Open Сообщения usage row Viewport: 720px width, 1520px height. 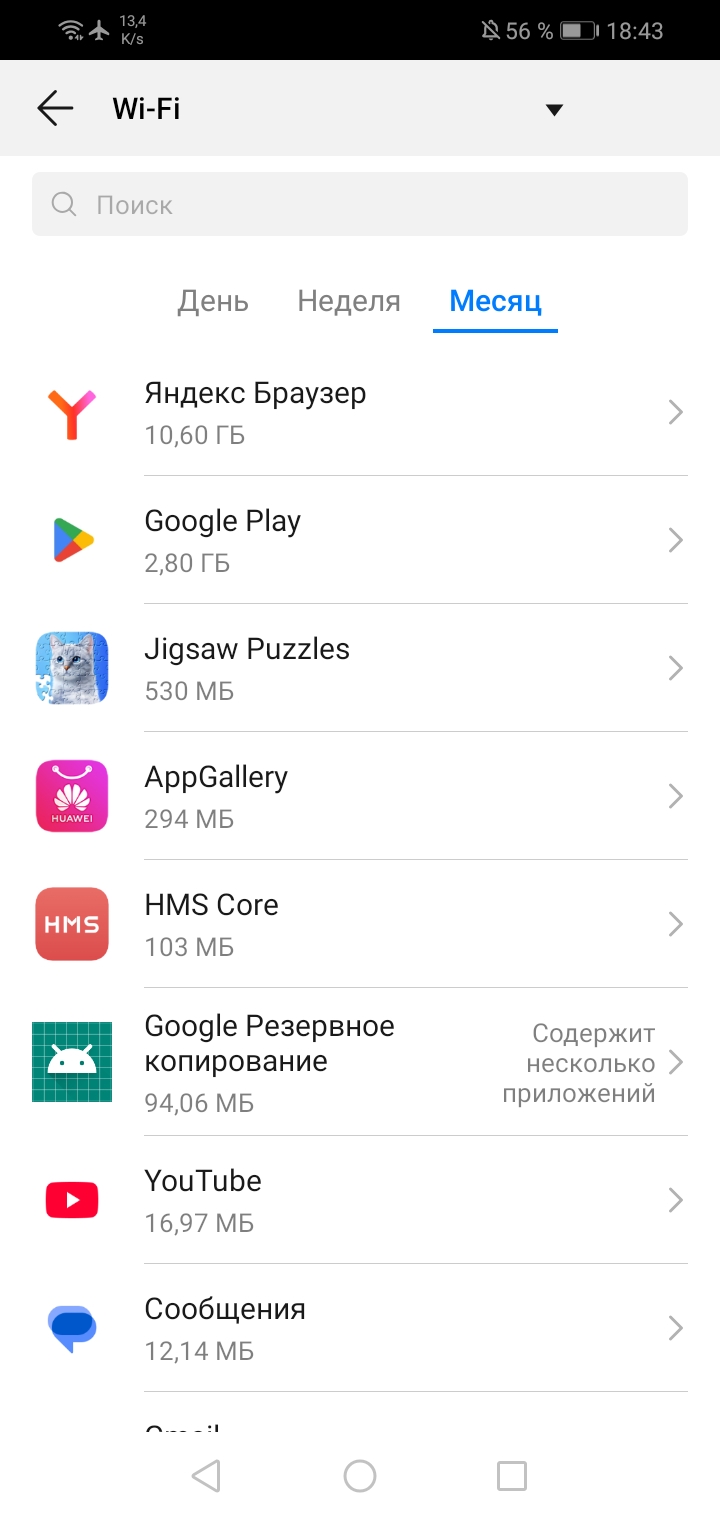pos(360,1328)
